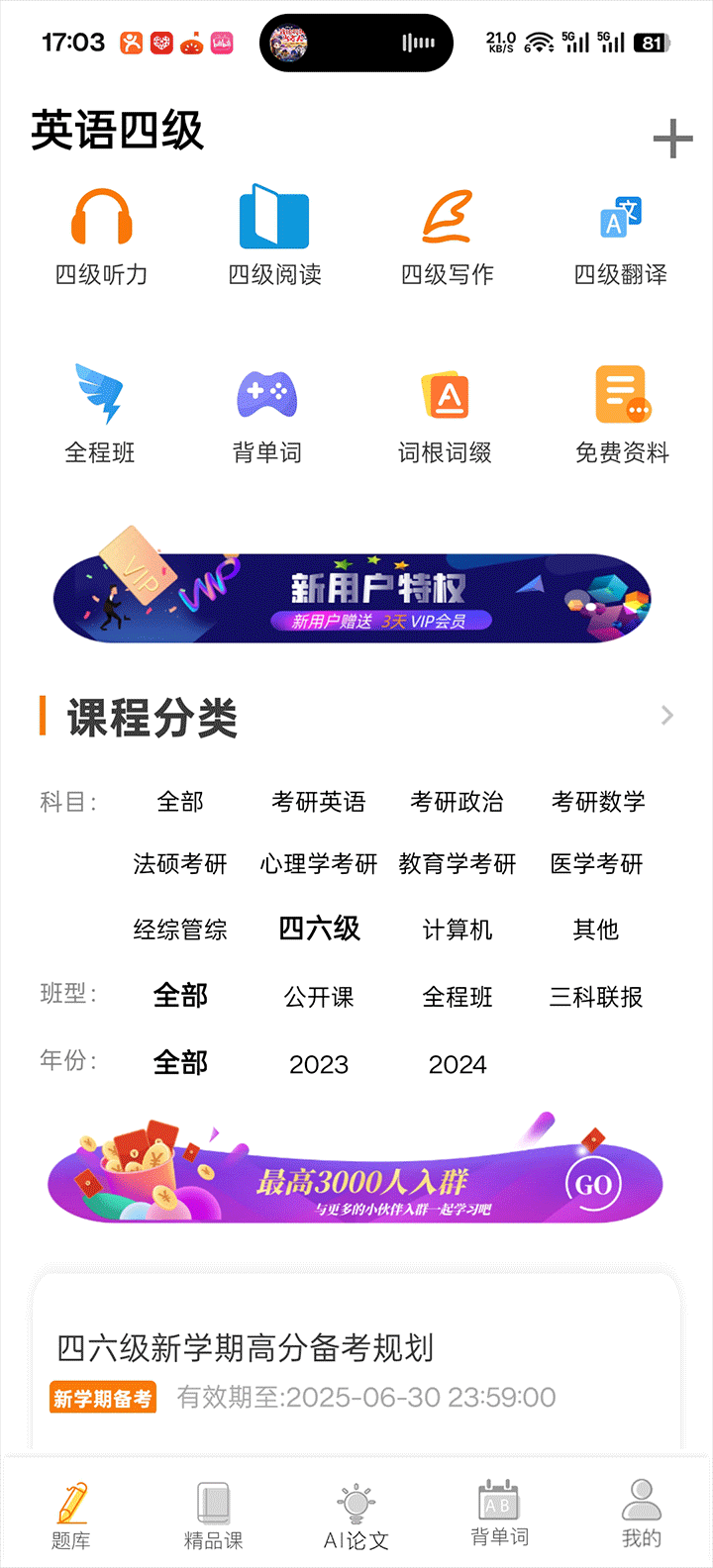
Task: Switch to the AI论文 tab
Action: pyautogui.click(x=356, y=1516)
